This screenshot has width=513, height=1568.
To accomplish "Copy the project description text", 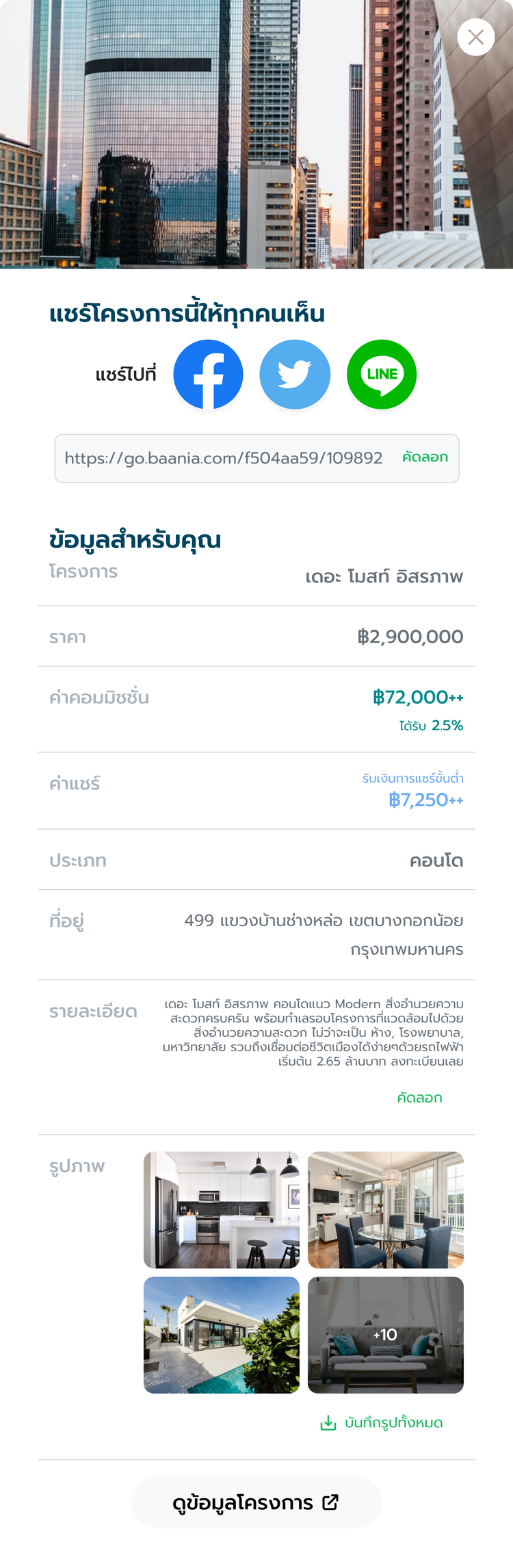I will click(419, 1098).
